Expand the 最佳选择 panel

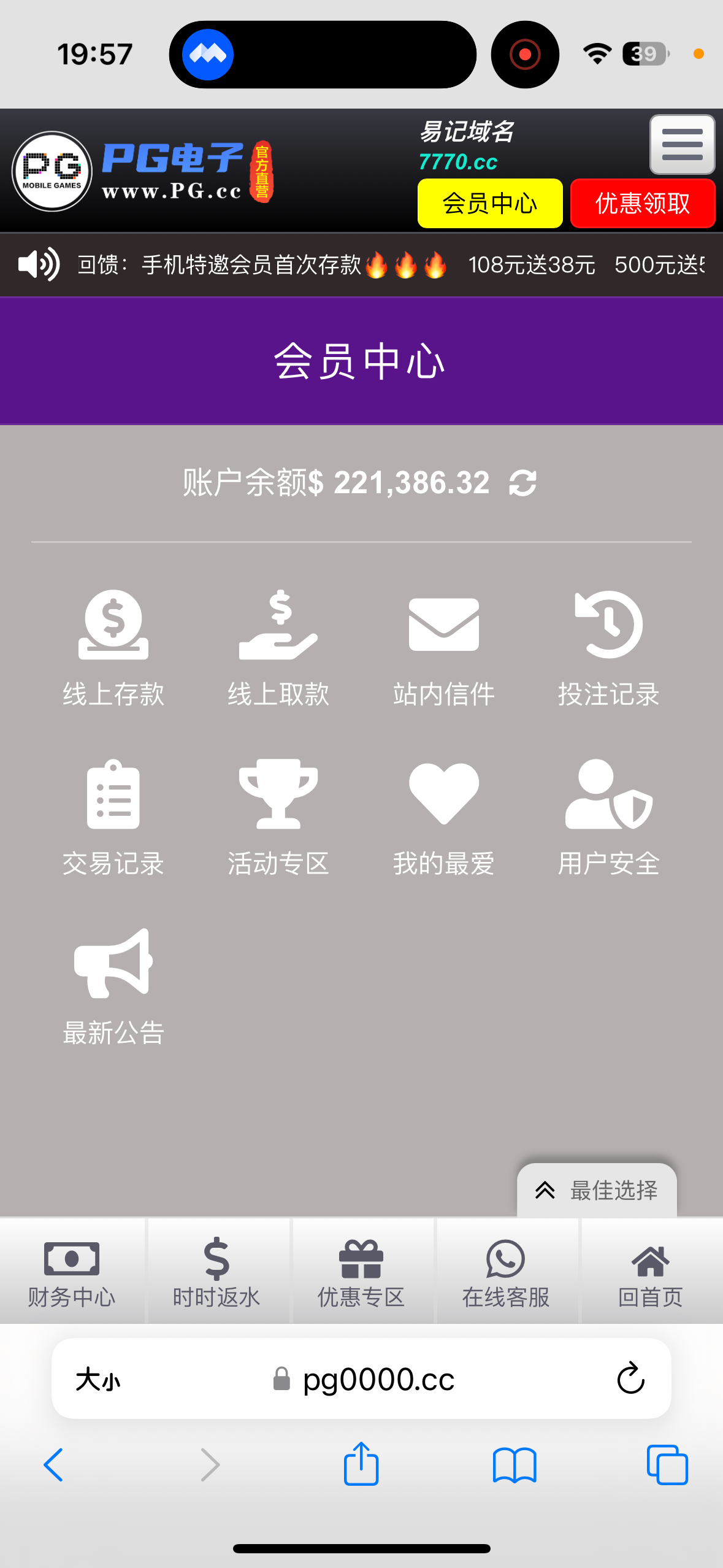click(x=597, y=1190)
